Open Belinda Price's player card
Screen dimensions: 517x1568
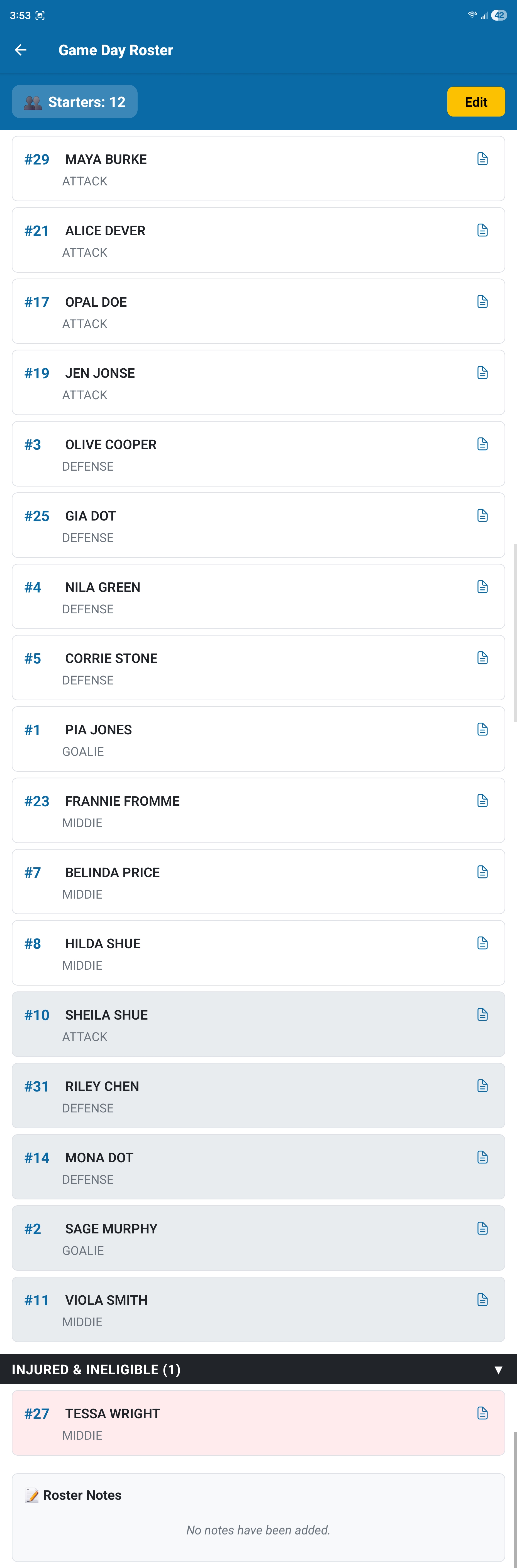(x=243, y=881)
